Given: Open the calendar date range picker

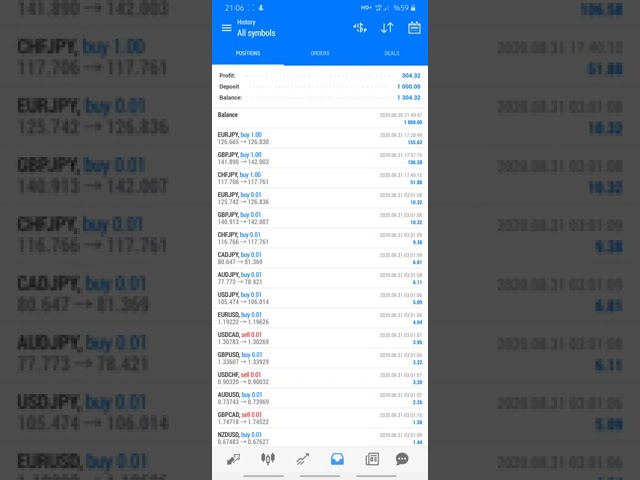Looking at the screenshot, I should 414,28.
